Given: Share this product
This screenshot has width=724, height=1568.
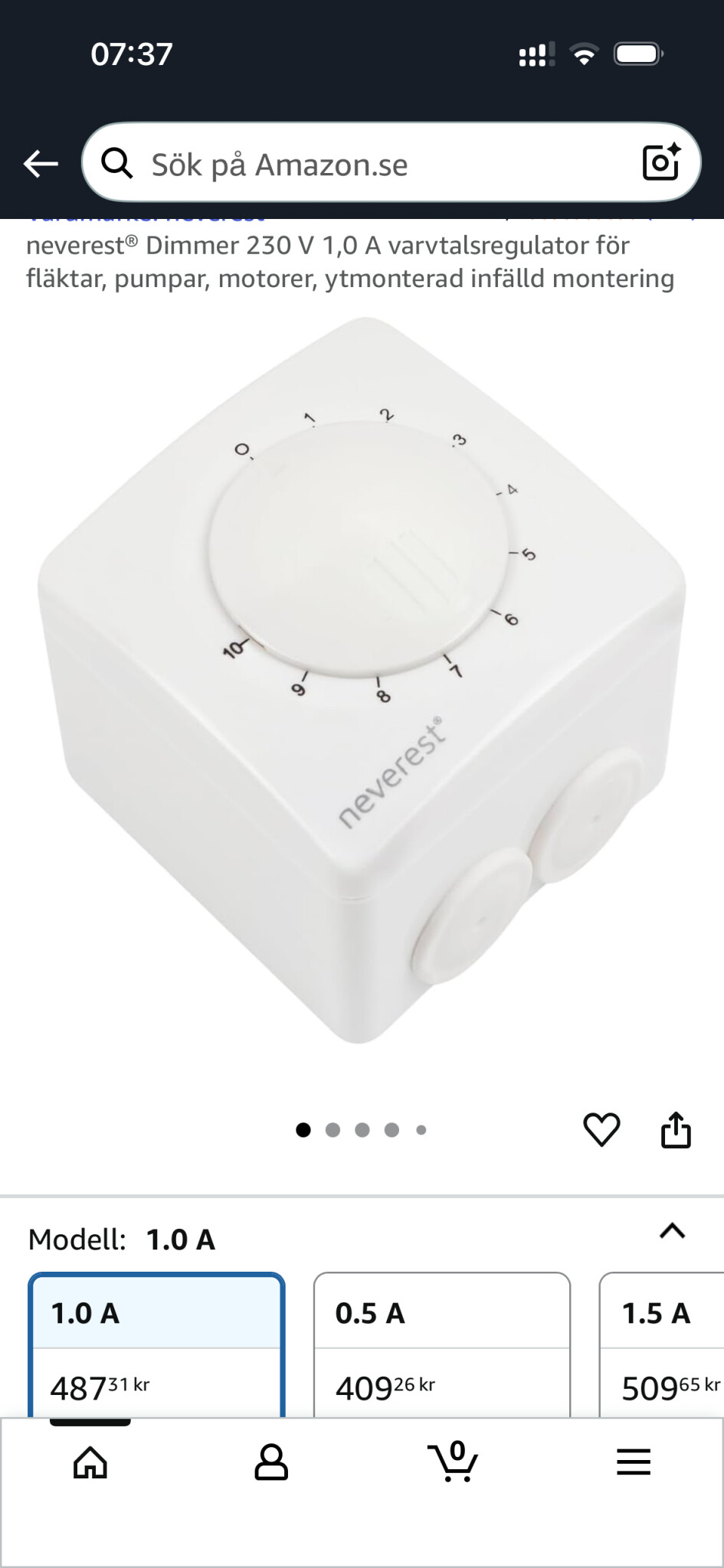Looking at the screenshot, I should tap(676, 1130).
